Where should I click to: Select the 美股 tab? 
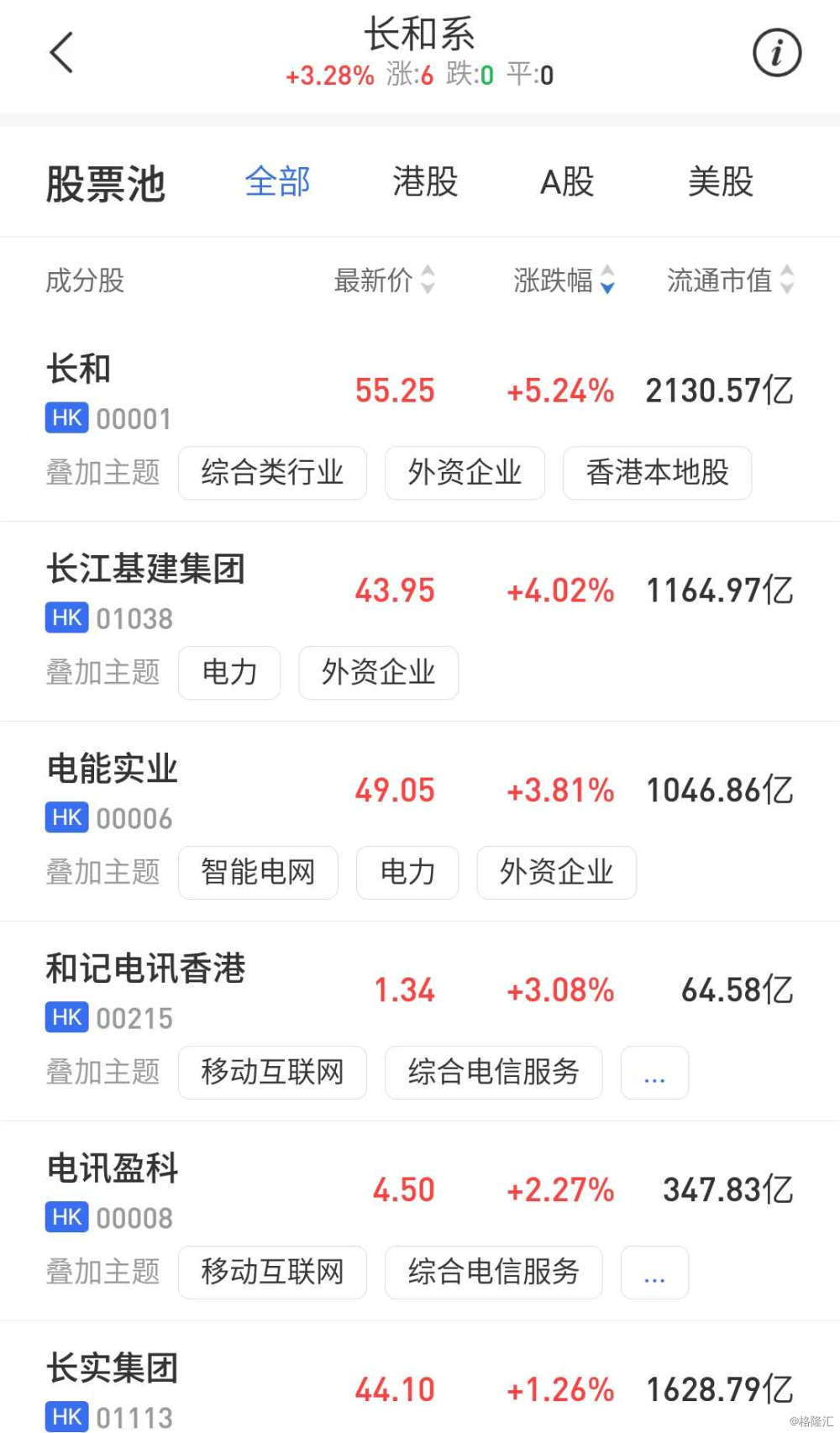click(720, 181)
